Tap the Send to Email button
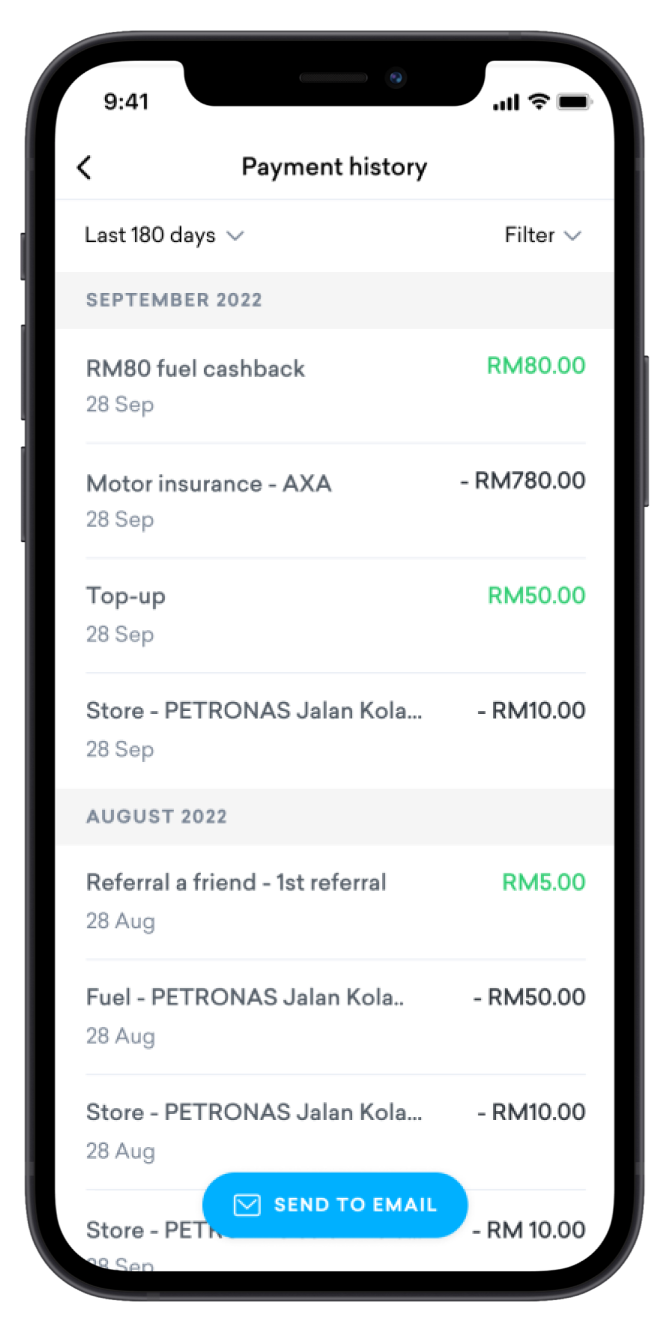 (335, 1204)
